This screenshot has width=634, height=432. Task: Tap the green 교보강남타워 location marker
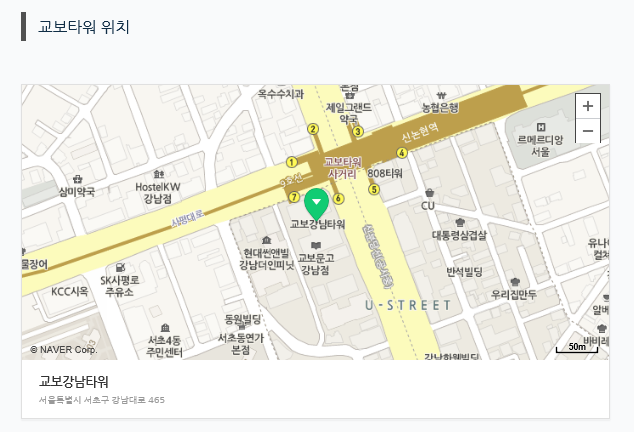pos(316,203)
